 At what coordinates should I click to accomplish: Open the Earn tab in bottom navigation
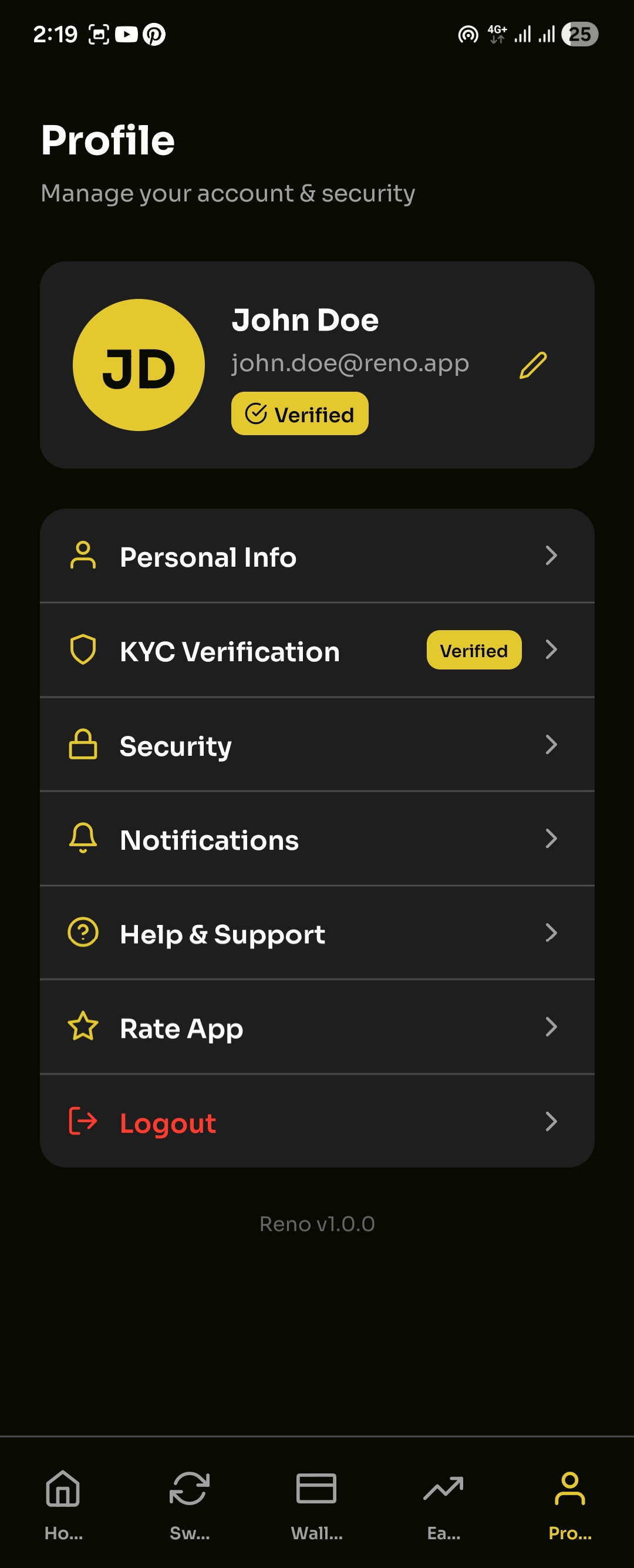444,1503
